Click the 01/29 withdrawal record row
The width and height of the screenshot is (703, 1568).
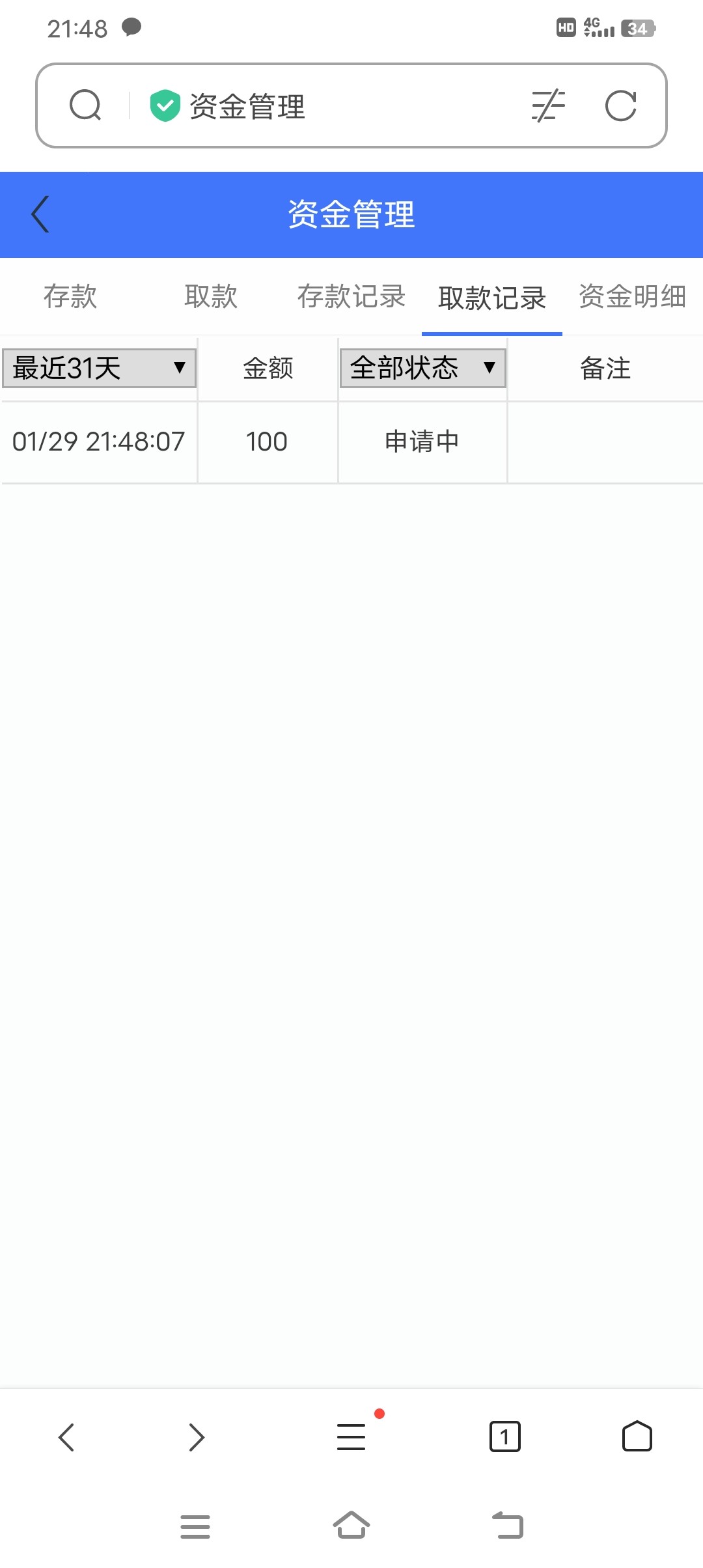click(260, 441)
